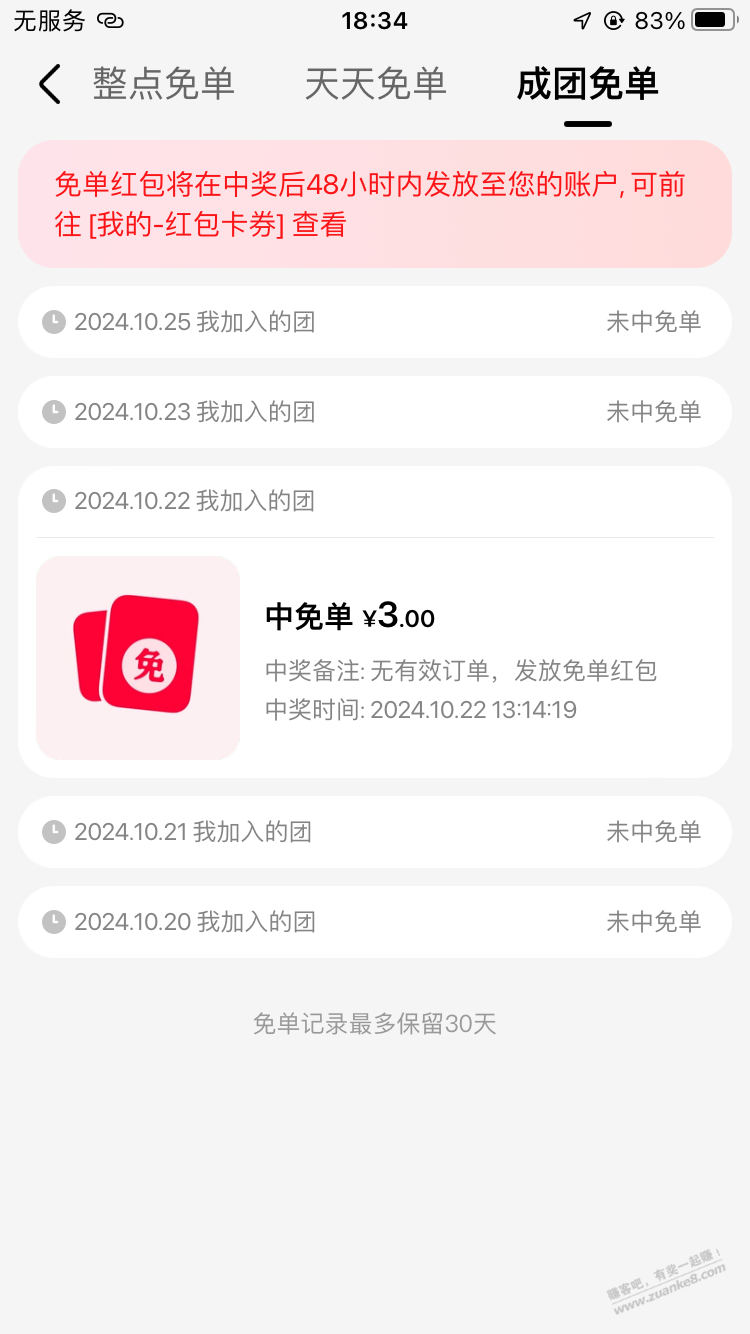Expand the 2024.10.20 joined group record
The width and height of the screenshot is (750, 1334).
point(375,922)
